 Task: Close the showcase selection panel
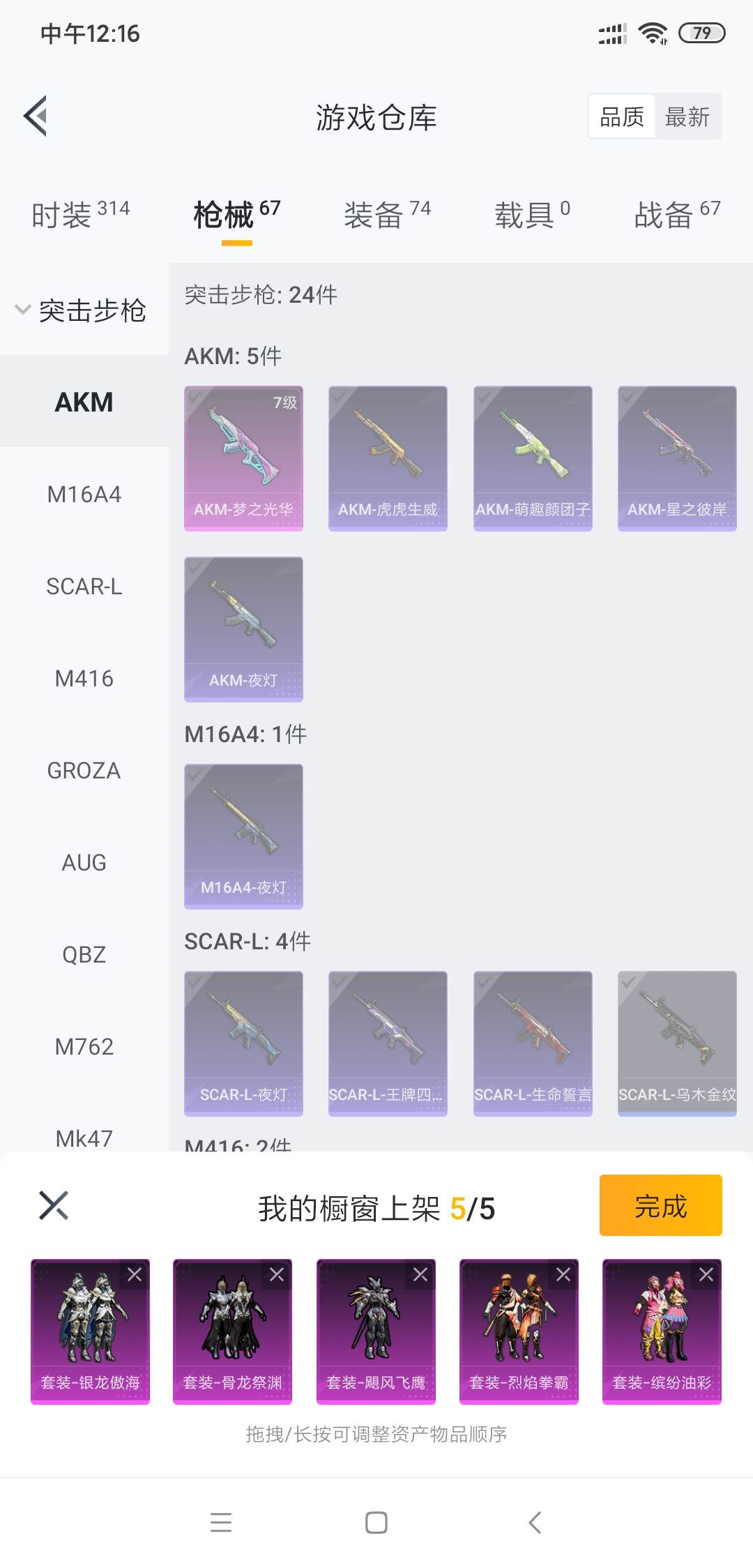tap(54, 1205)
